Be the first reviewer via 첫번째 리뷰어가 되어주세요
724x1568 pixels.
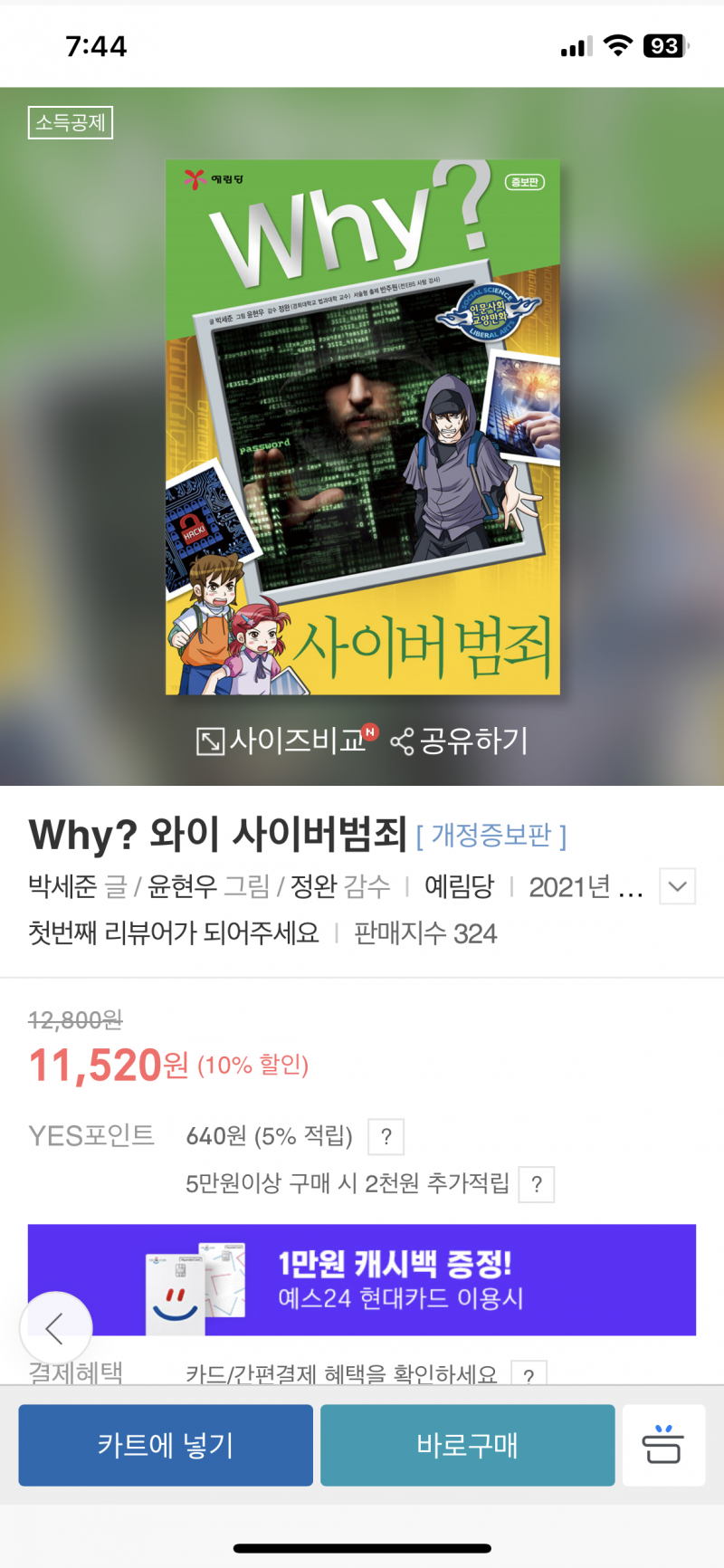coord(174,932)
